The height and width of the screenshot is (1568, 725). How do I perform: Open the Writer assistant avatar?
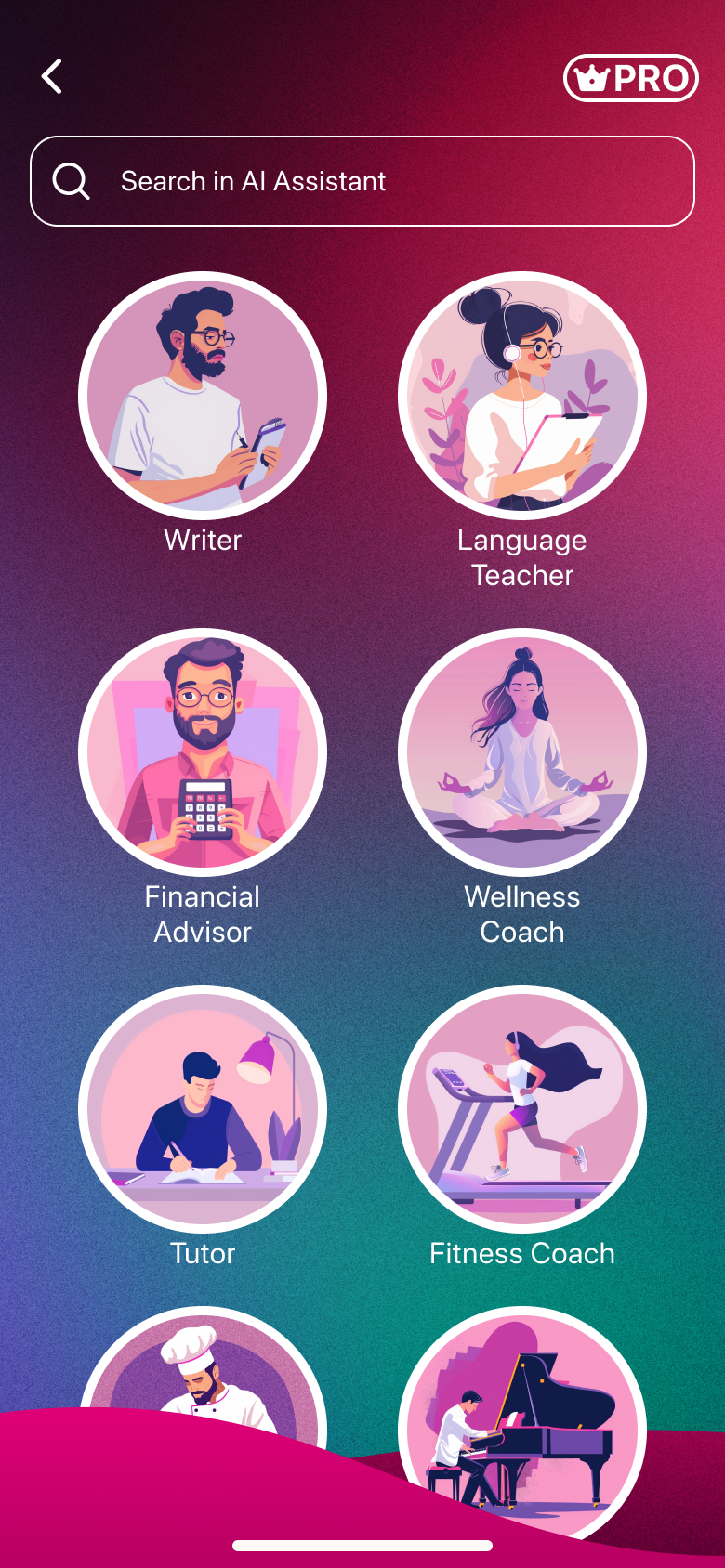pos(202,394)
